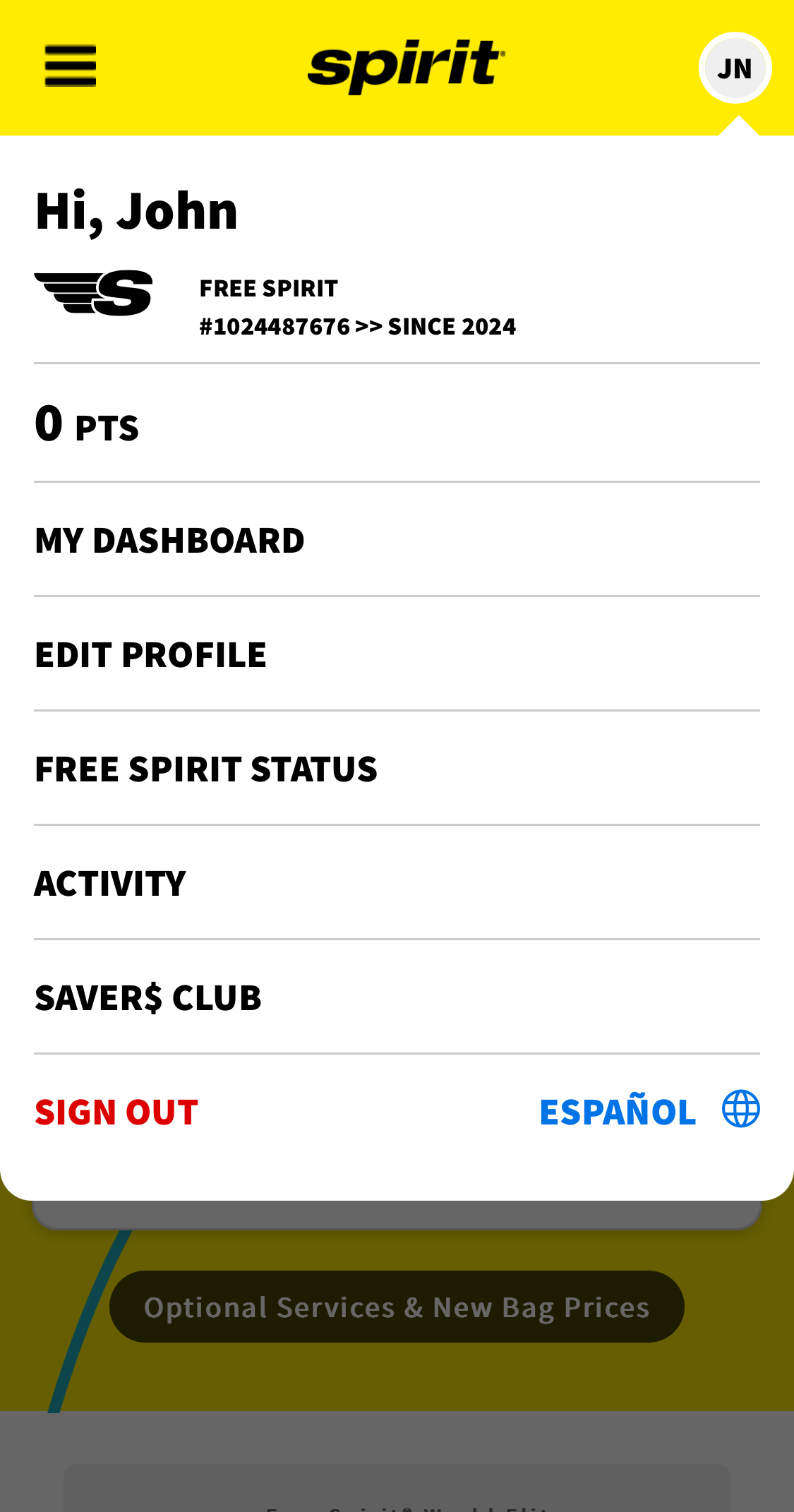The image size is (794, 1512).
Task: Open Edit Profile
Action: click(x=150, y=654)
